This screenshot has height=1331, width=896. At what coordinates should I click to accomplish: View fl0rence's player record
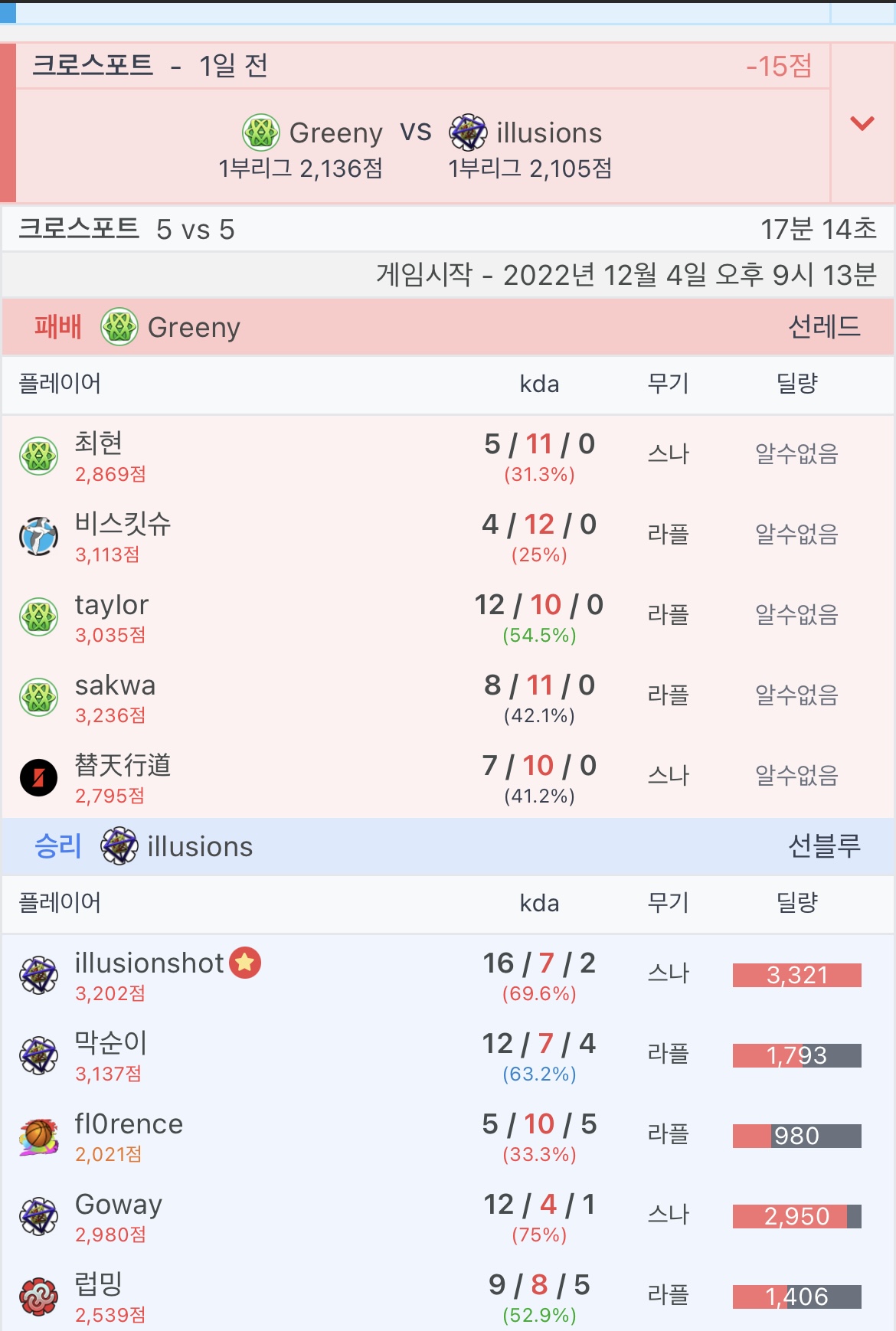click(x=129, y=1124)
